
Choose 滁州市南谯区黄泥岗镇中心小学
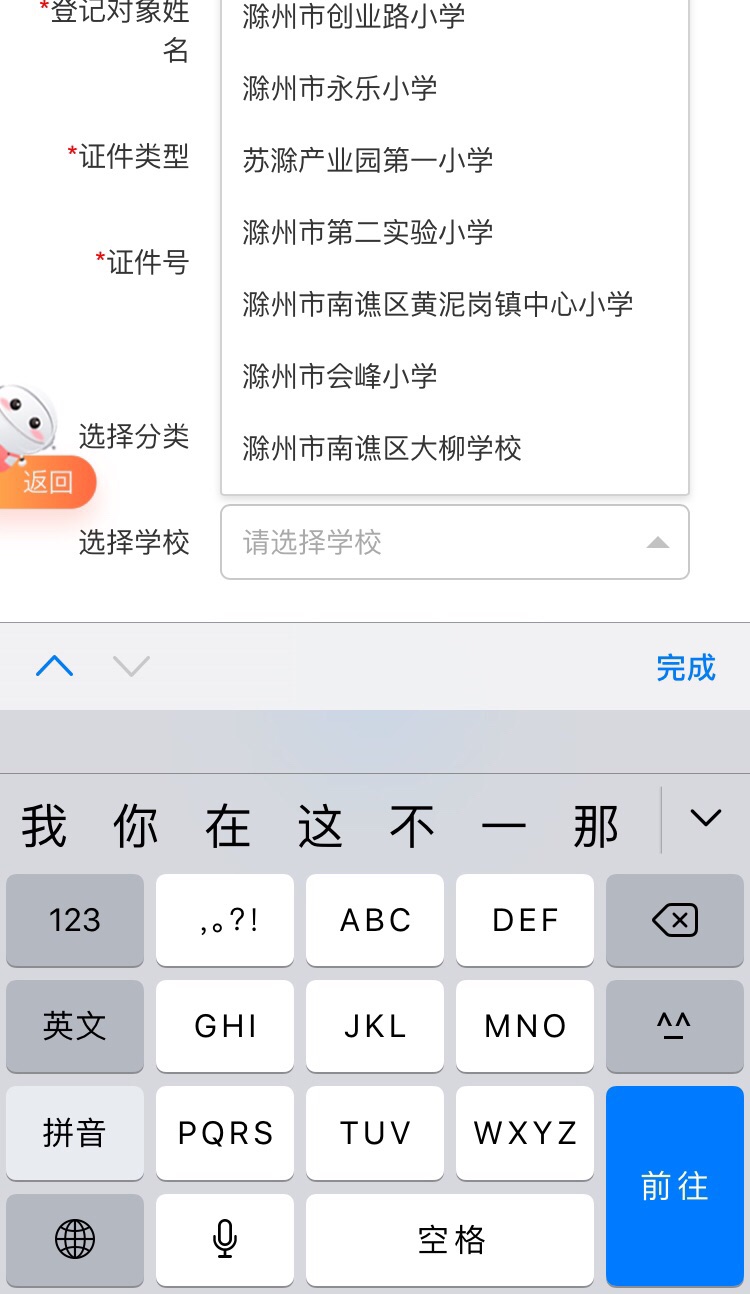point(437,304)
